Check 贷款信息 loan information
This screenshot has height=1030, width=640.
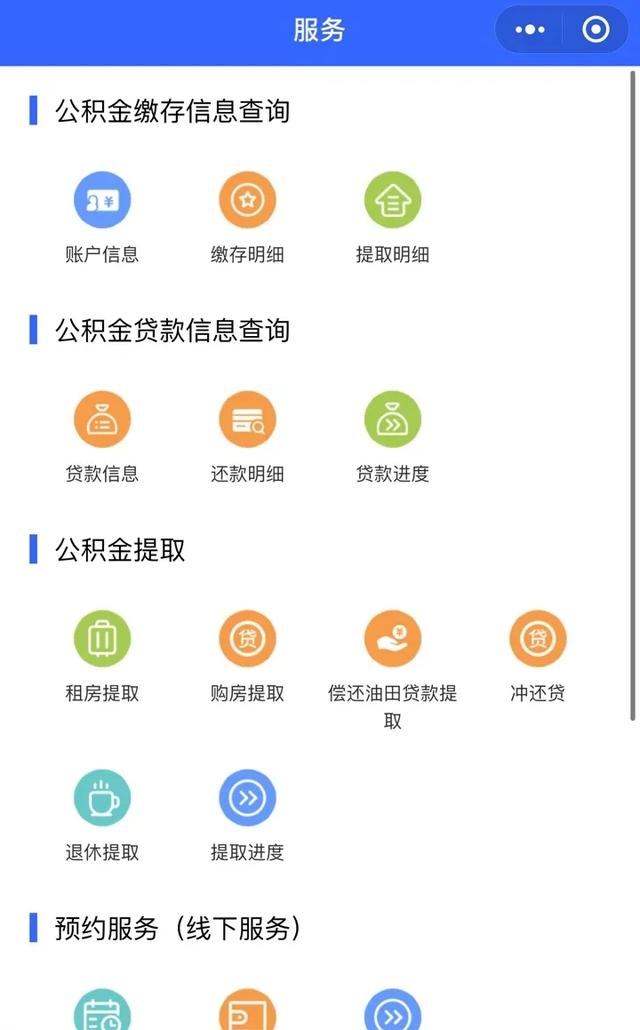pyautogui.click(x=102, y=437)
